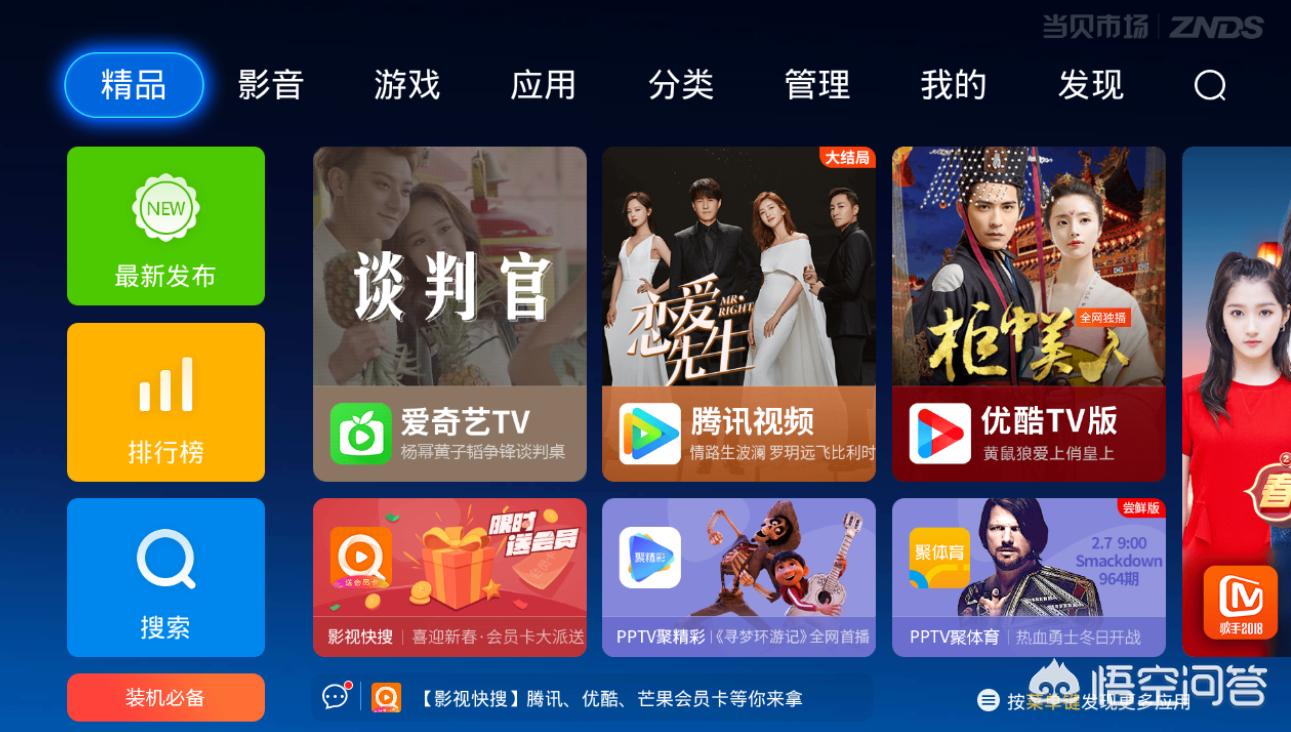Image resolution: width=1291 pixels, height=732 pixels.
Task: Open the 排行榜 rankings tile
Action: pyautogui.click(x=166, y=402)
